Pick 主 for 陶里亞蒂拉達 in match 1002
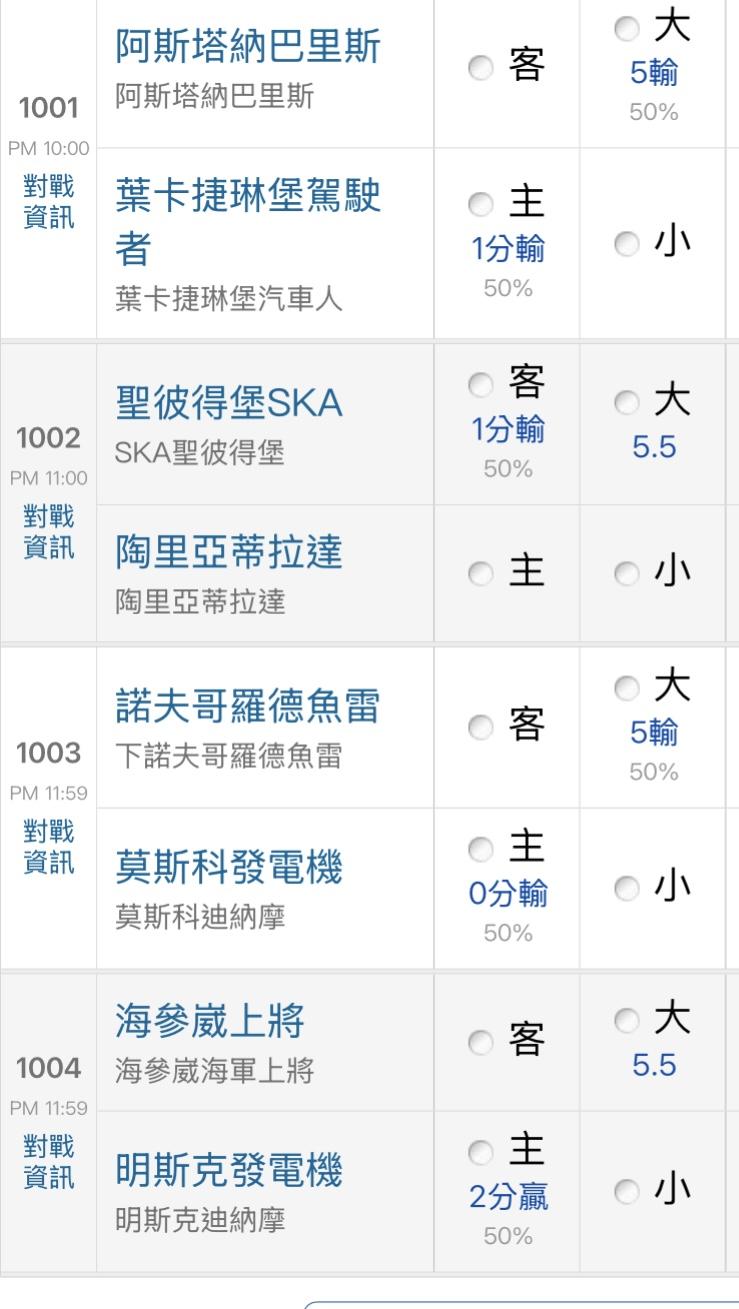The image size is (739, 1309). [x=481, y=573]
